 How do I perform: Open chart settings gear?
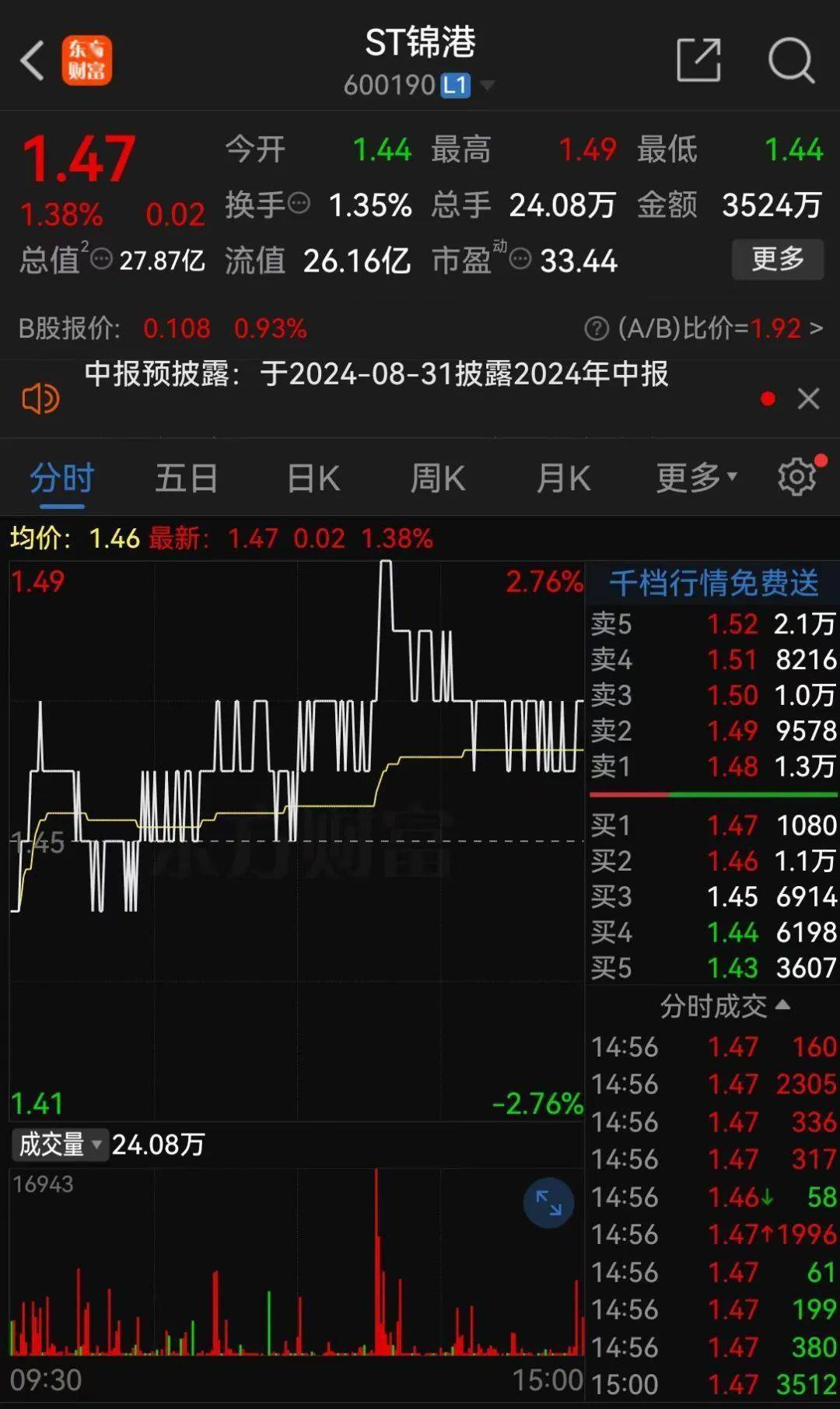(797, 477)
